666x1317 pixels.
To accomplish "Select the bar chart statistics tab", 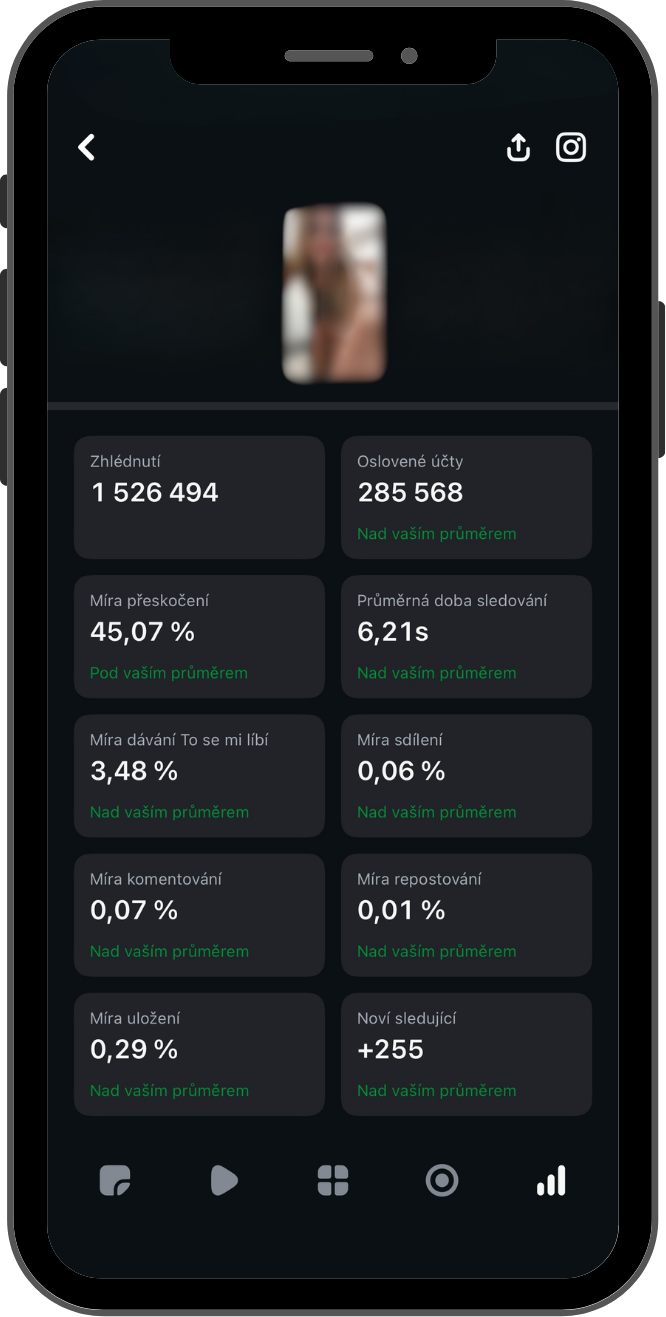I will click(551, 1181).
